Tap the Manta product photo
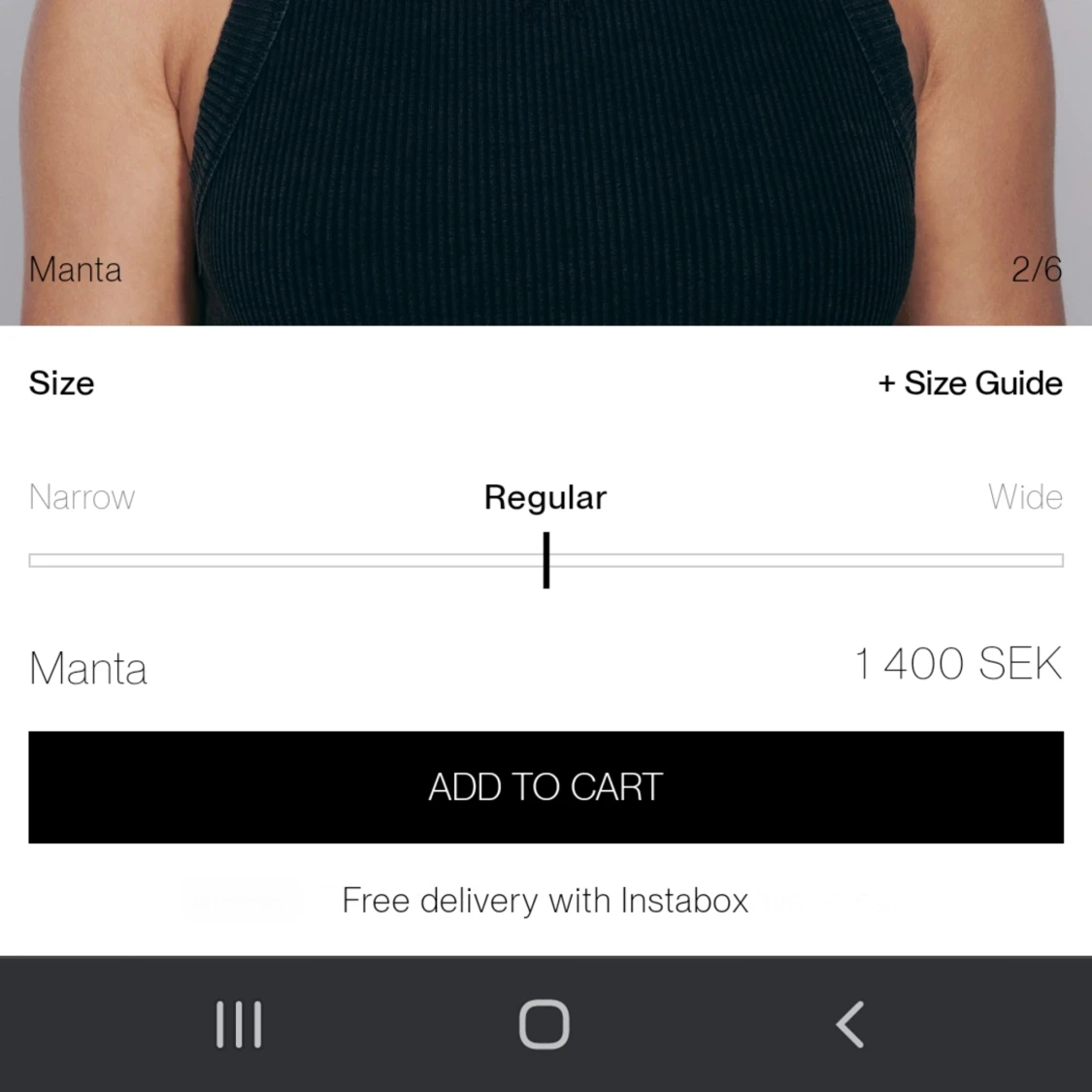 coord(546,155)
